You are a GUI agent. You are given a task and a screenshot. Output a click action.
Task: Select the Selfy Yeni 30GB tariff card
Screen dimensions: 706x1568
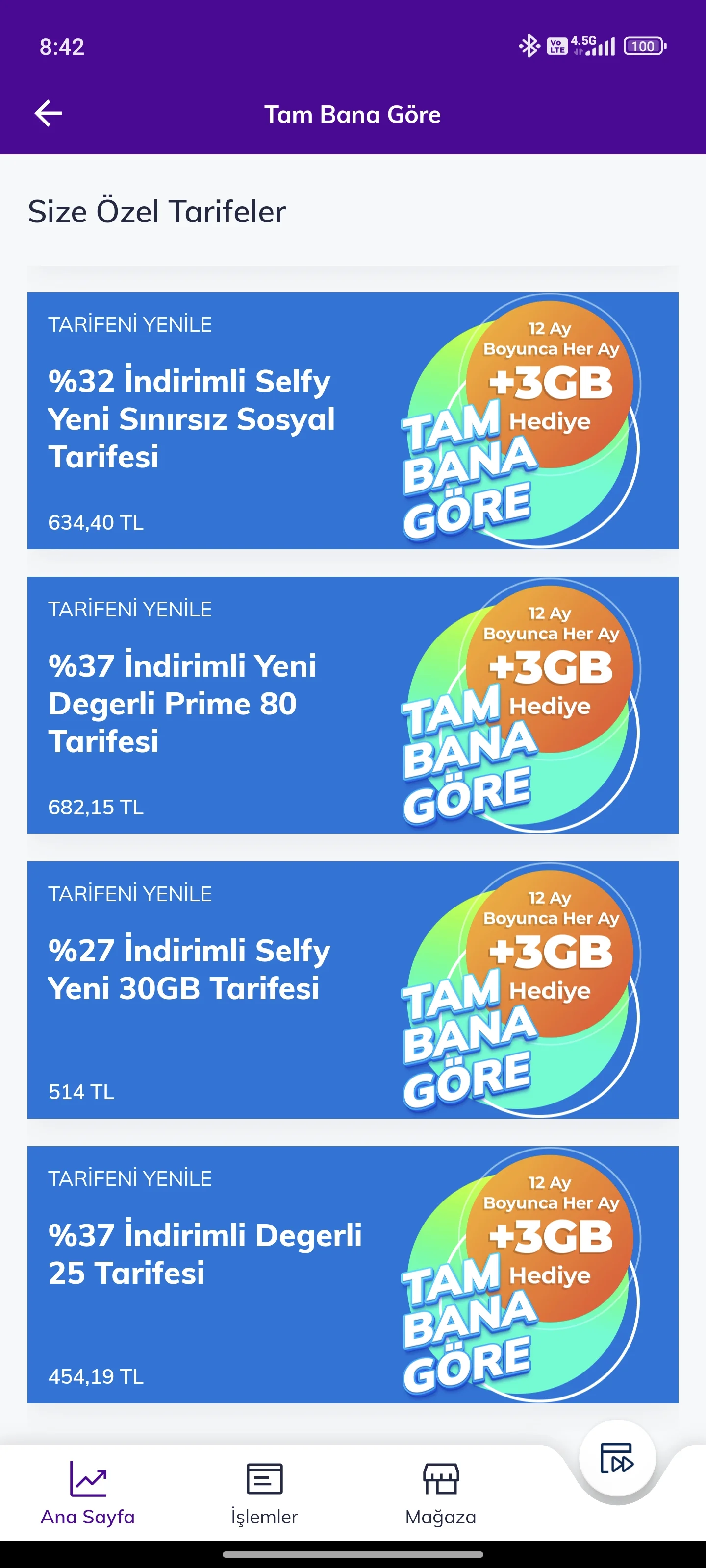353,989
